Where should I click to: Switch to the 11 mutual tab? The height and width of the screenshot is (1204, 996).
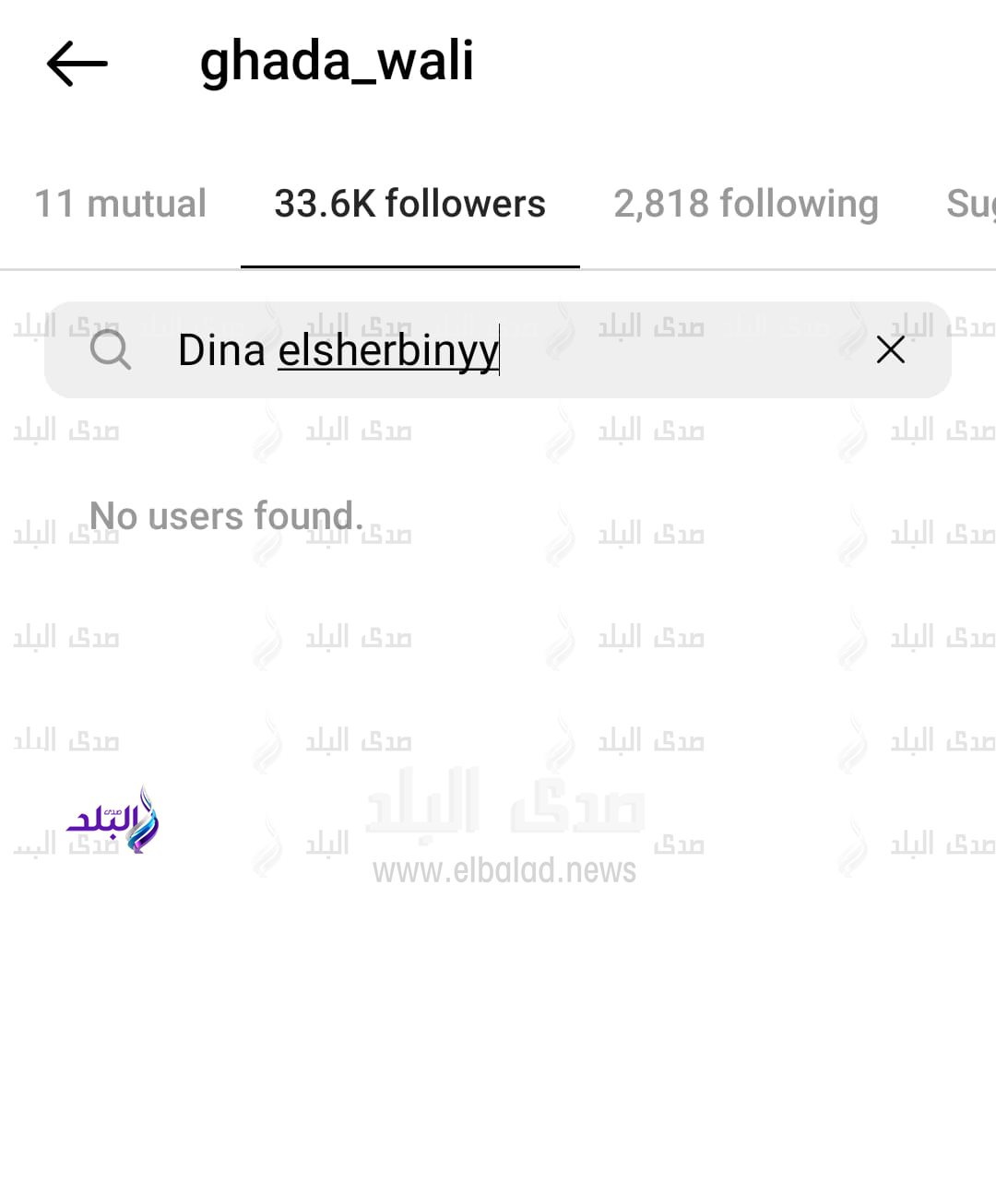[120, 204]
